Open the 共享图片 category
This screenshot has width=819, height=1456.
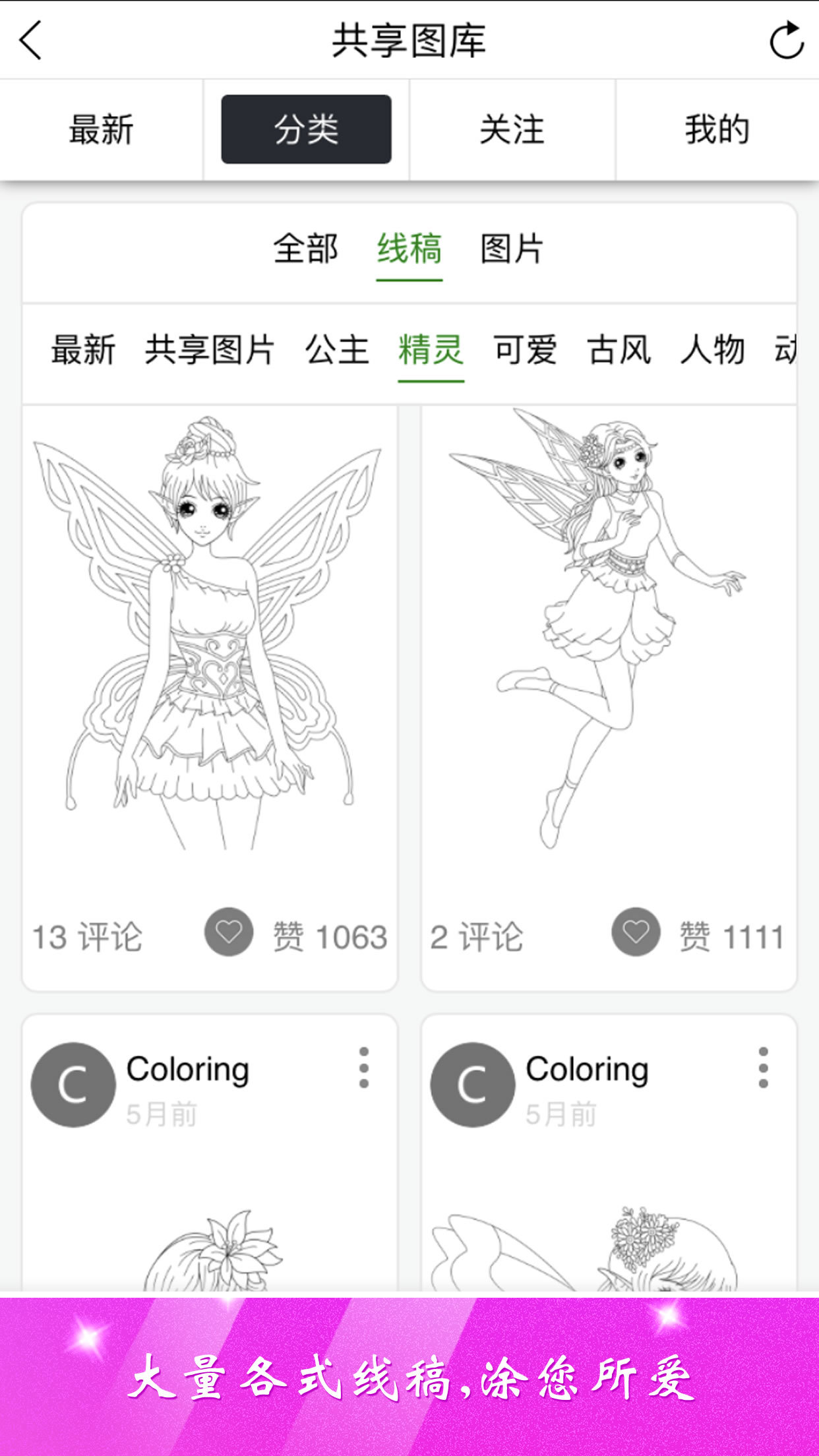(x=210, y=349)
